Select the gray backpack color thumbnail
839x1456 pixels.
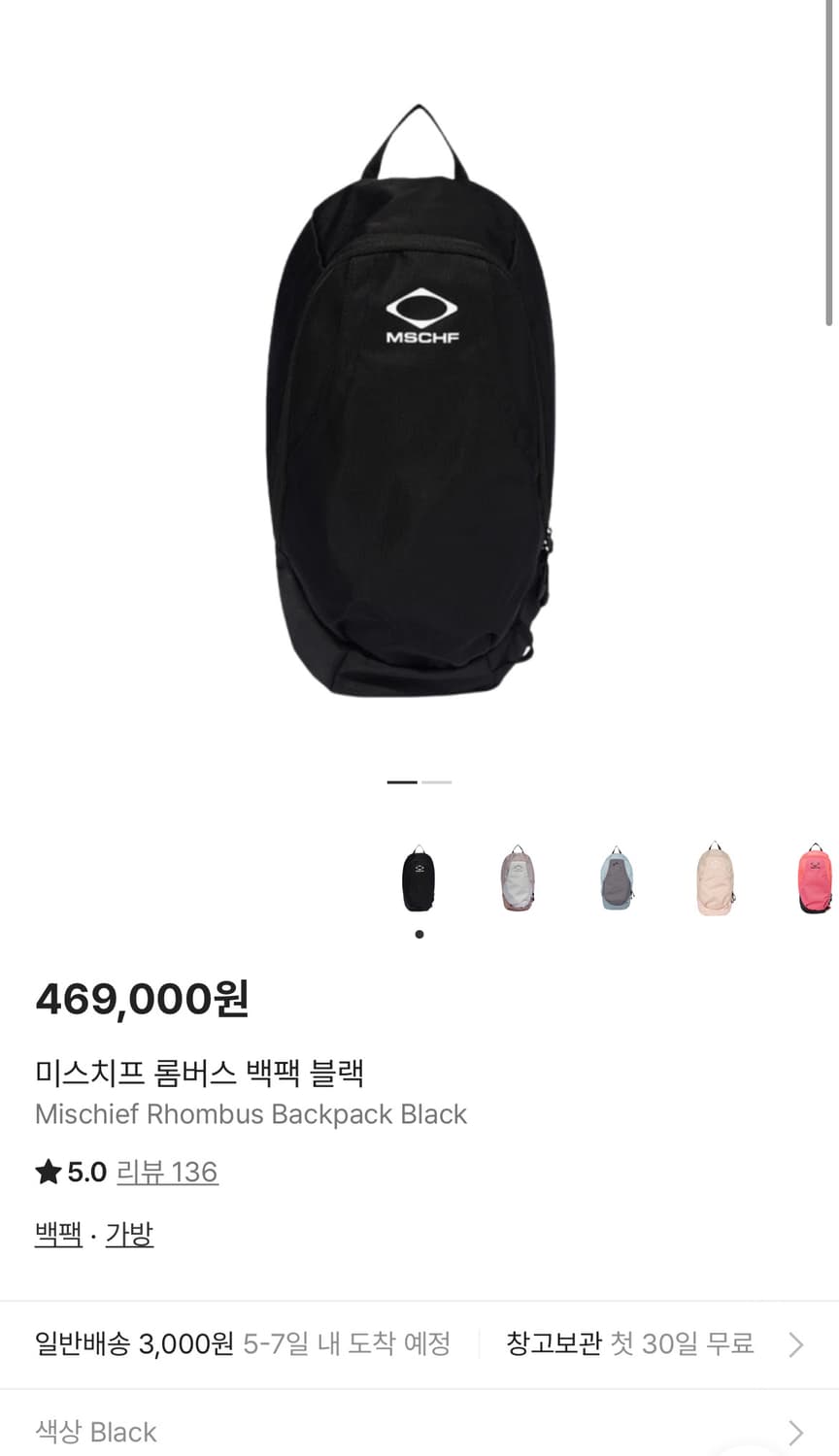[x=517, y=878]
